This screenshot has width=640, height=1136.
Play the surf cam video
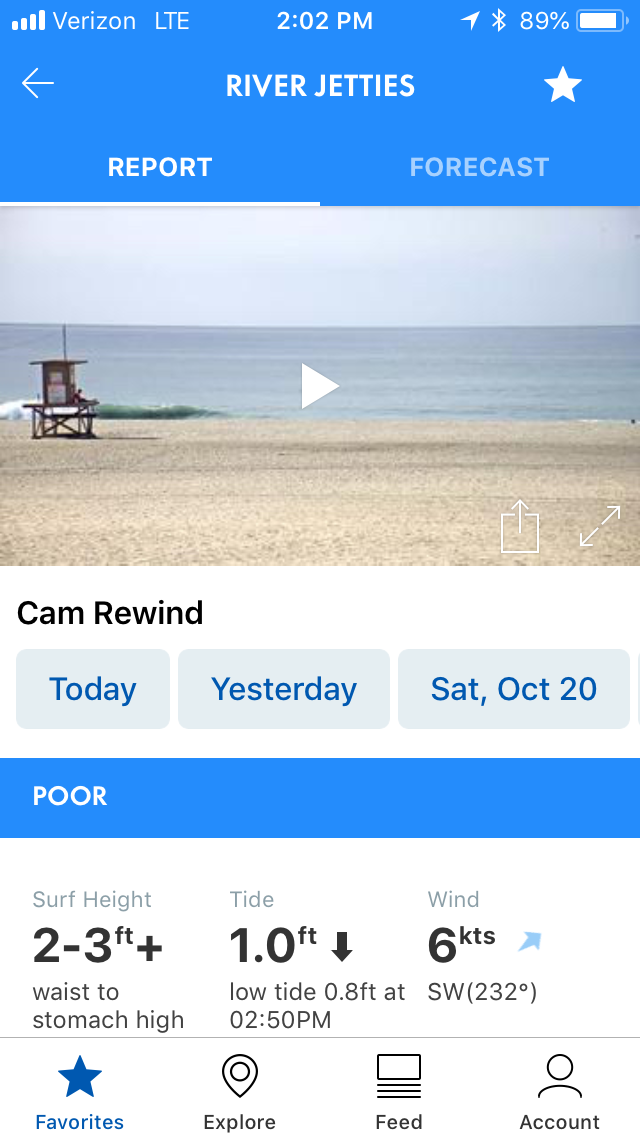point(320,387)
